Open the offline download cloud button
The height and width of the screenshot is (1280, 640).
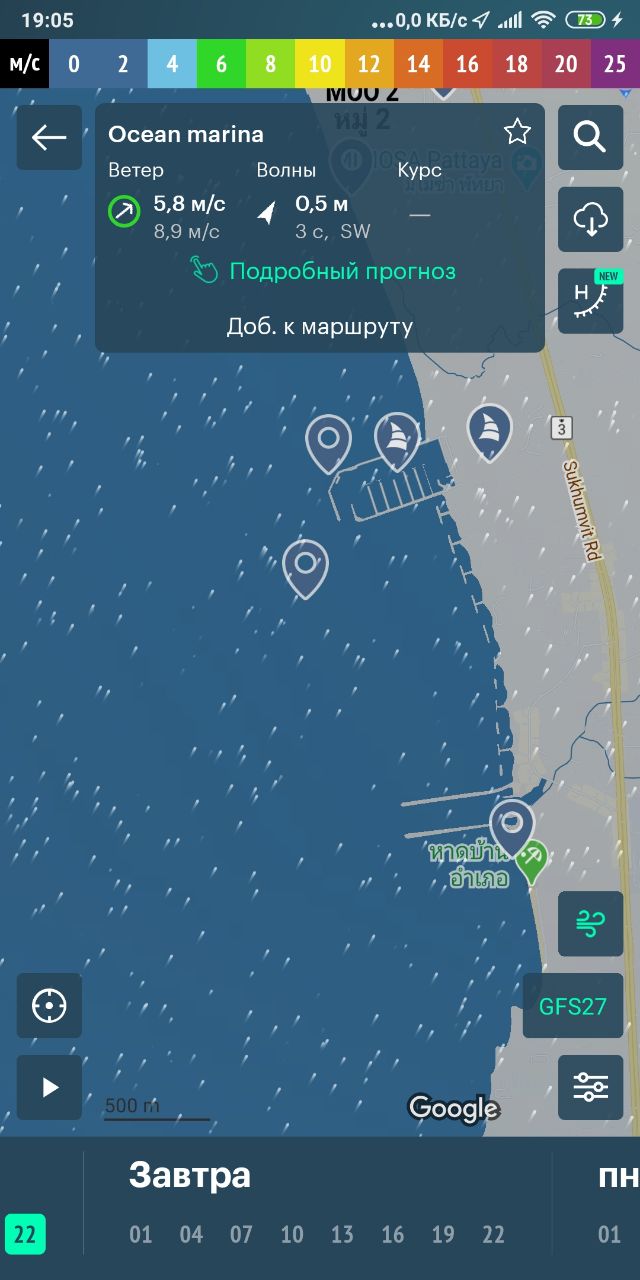pyautogui.click(x=590, y=219)
